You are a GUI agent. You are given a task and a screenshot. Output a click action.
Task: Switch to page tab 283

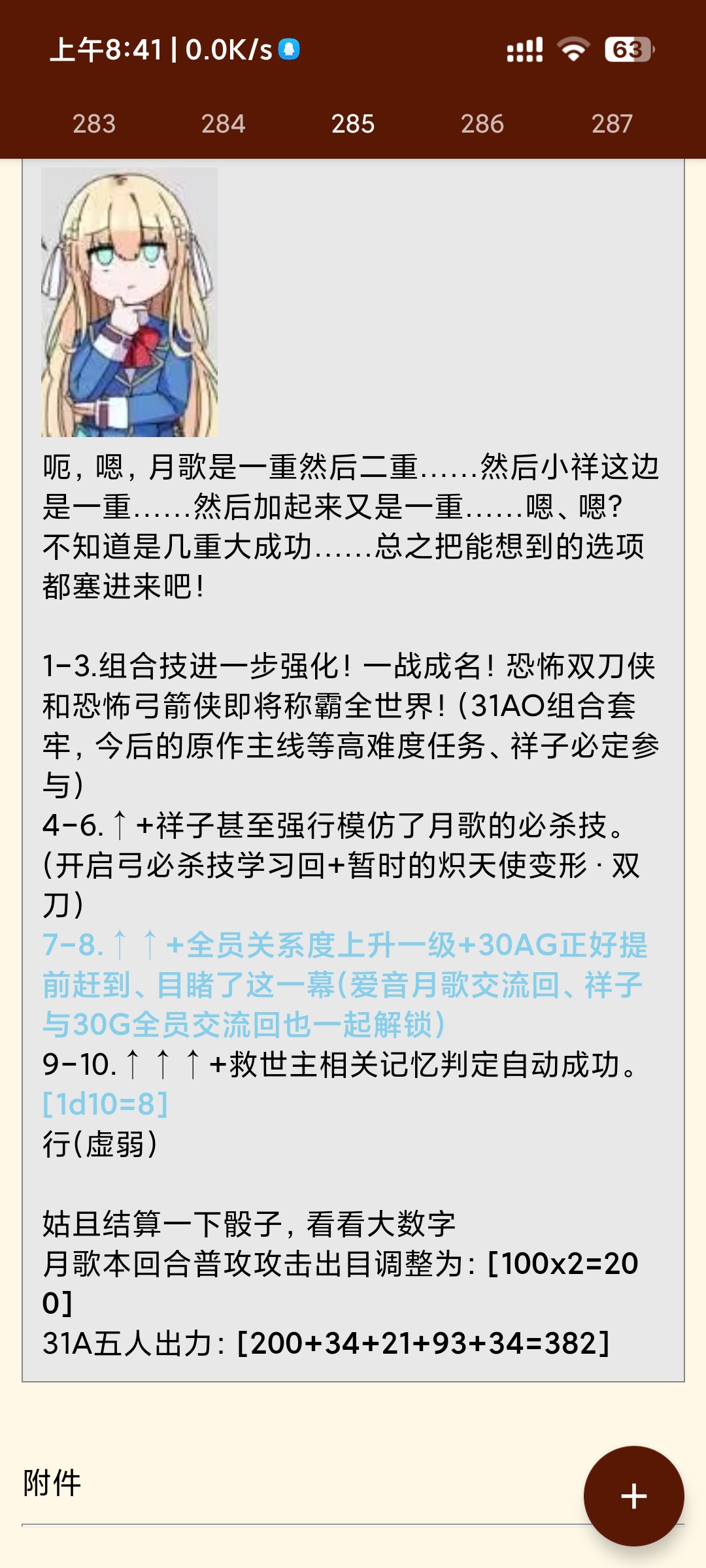tap(94, 123)
